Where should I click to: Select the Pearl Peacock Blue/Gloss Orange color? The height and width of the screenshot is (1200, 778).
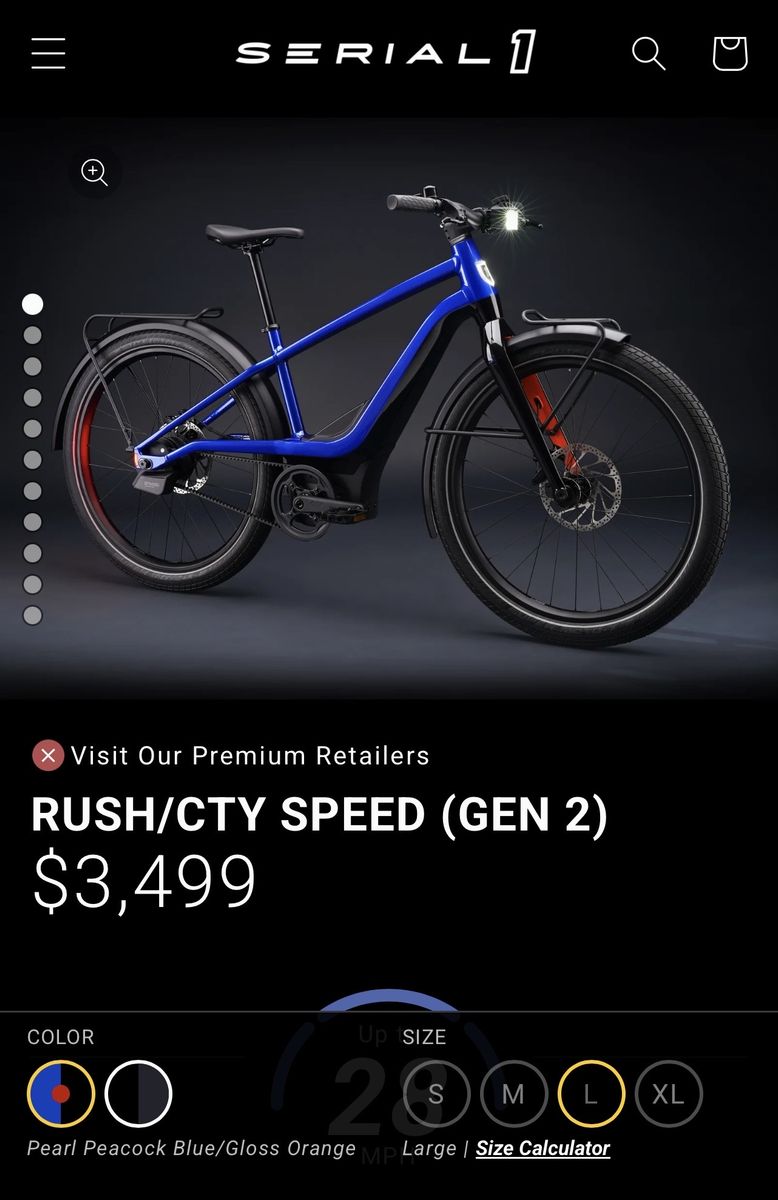tap(61, 1094)
